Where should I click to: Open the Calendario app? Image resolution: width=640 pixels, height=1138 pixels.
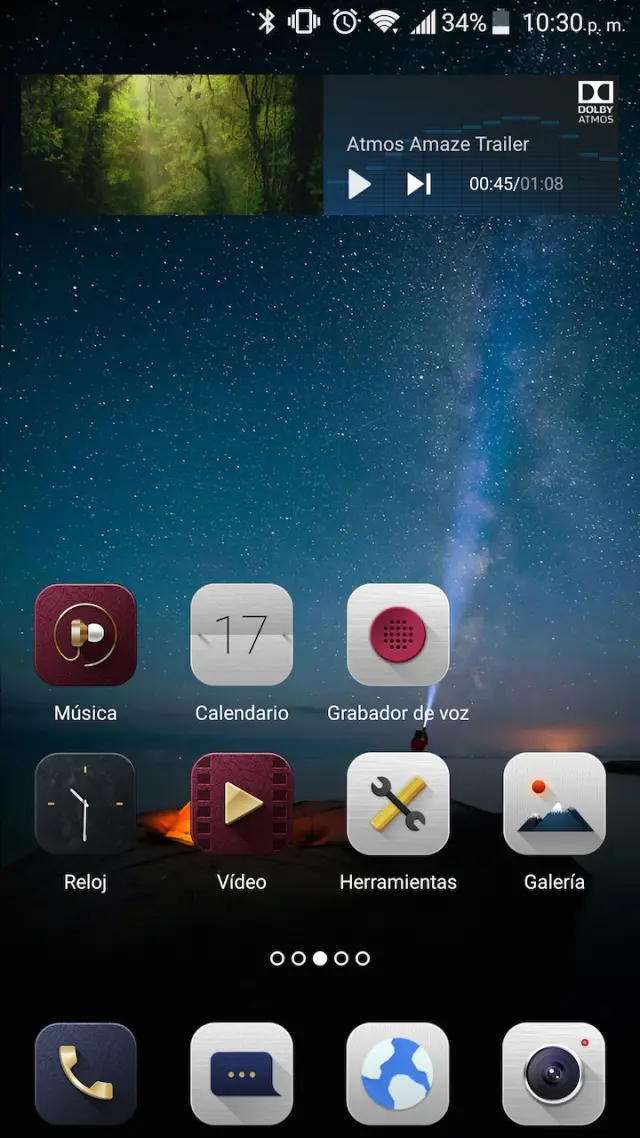coord(241,635)
